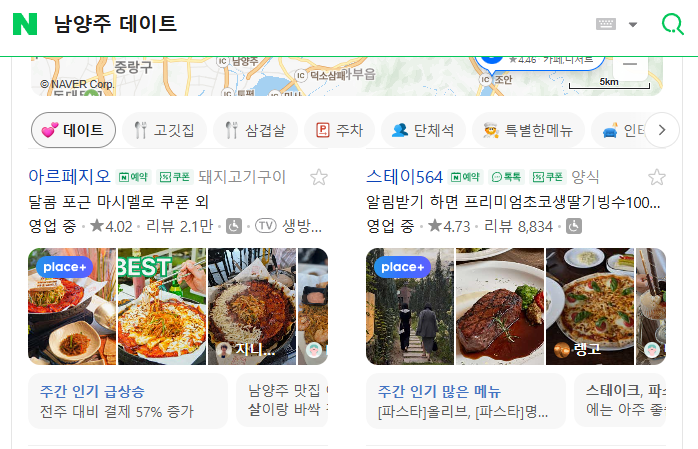
Task: Choose the 단체석 filter chip
Action: coord(423,130)
